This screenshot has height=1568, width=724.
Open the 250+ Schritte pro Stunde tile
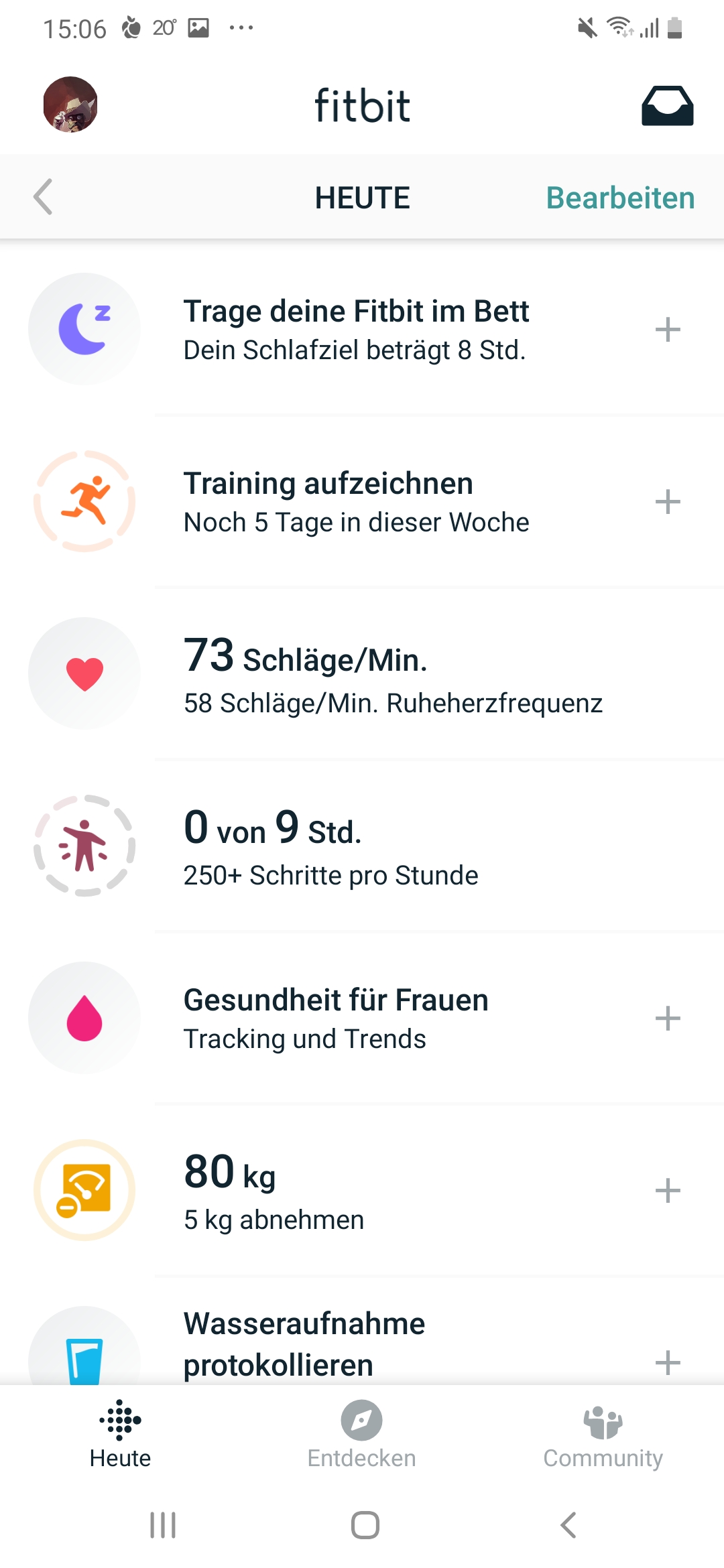click(392, 846)
